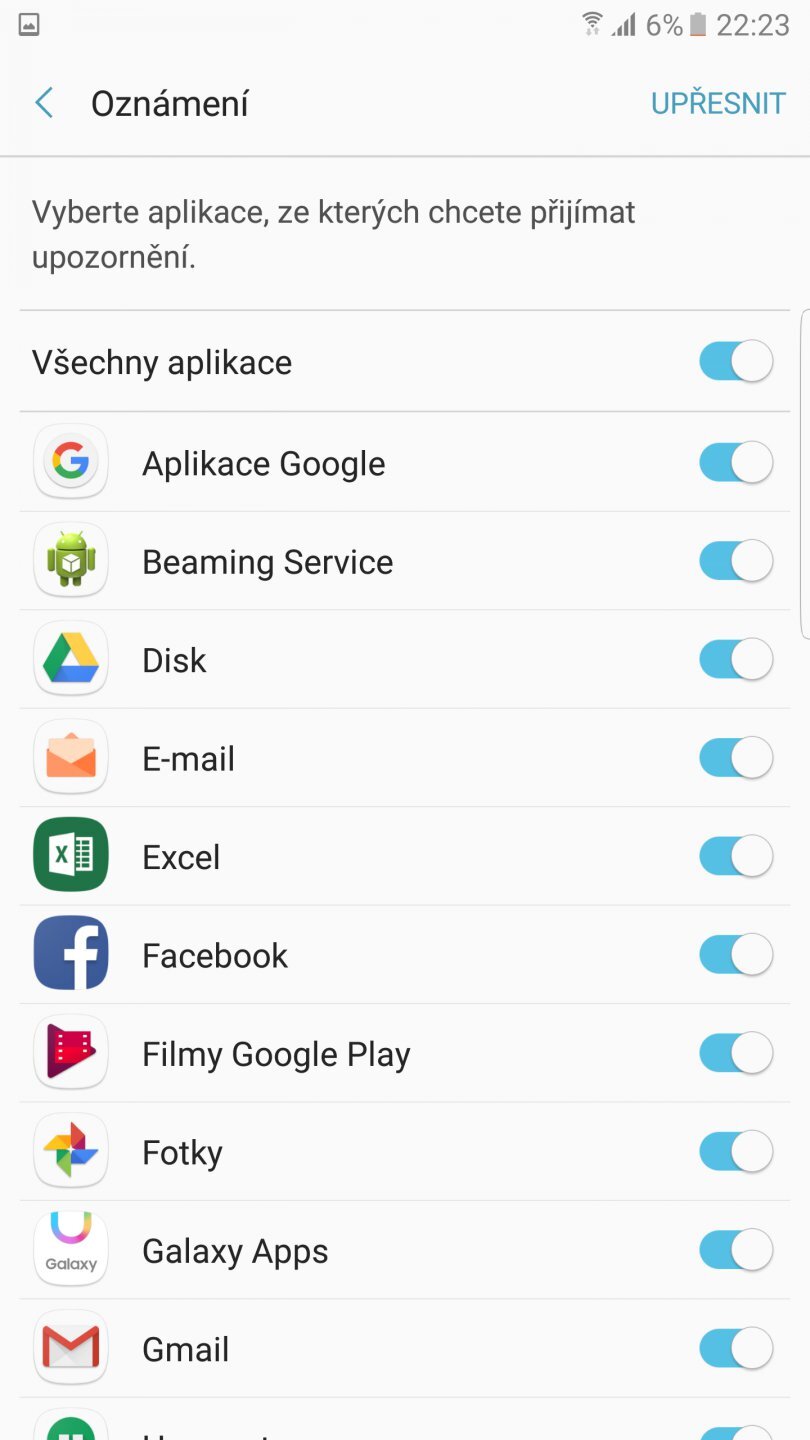This screenshot has height=1440, width=810.
Task: Open the Fotky app row
Action: point(182,1153)
